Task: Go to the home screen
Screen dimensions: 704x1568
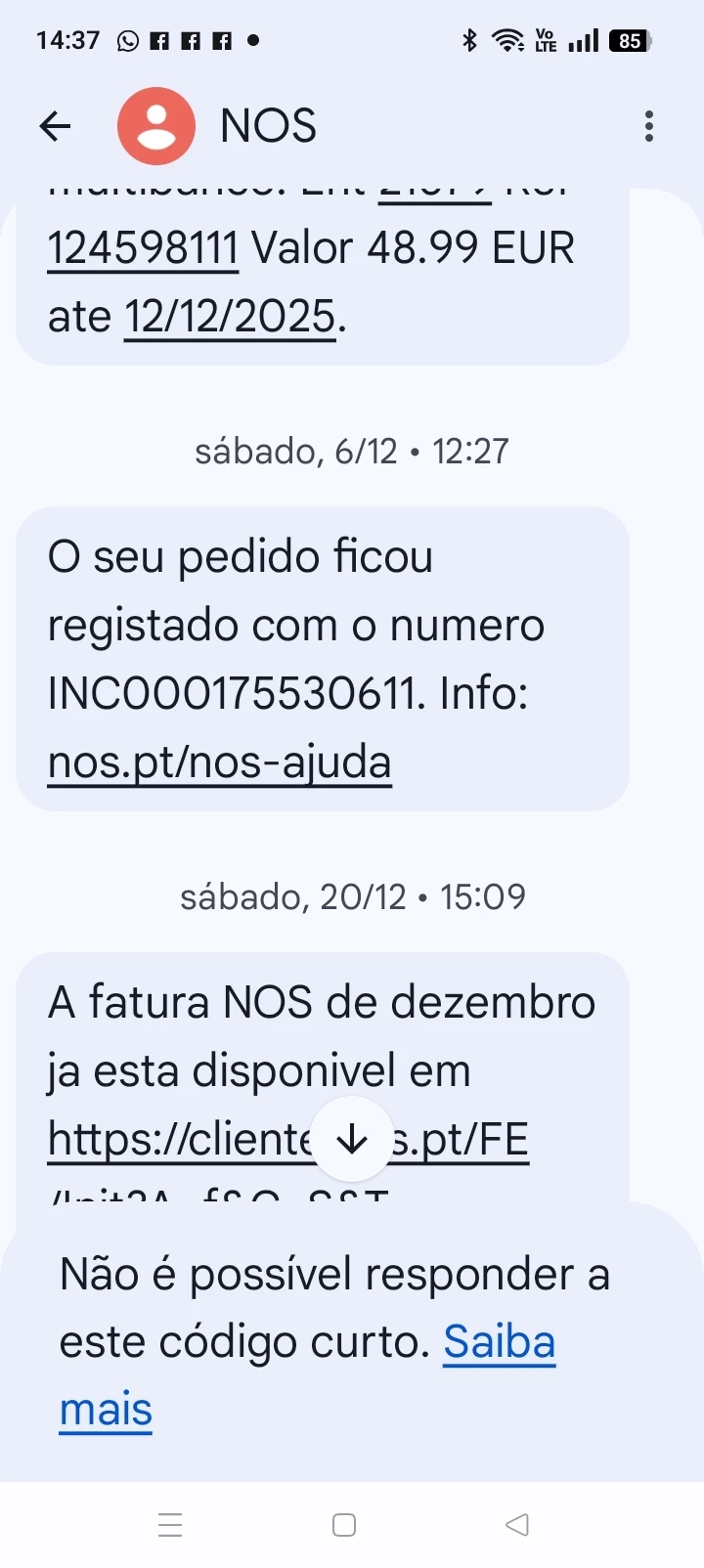Action: coord(344,1525)
